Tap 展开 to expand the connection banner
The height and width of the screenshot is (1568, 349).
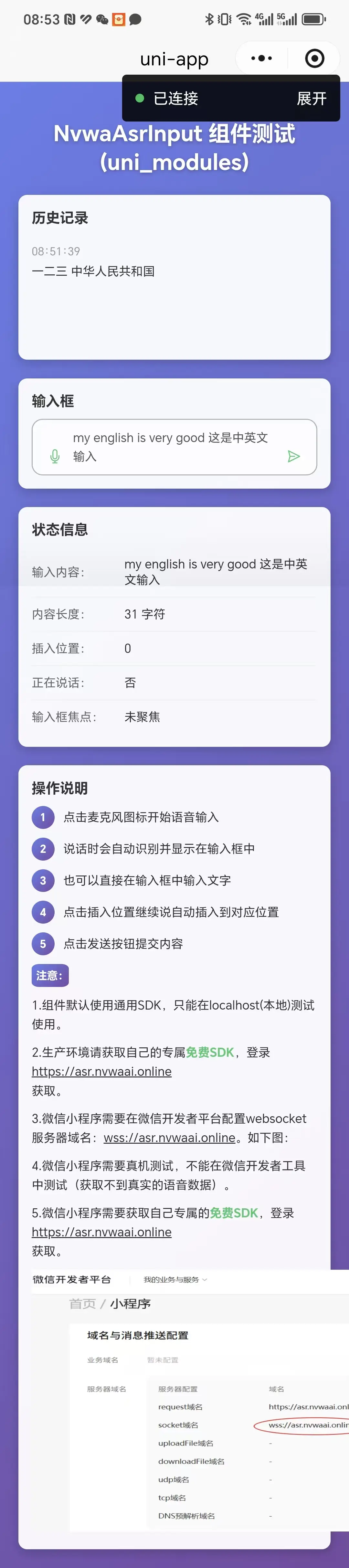point(311,99)
